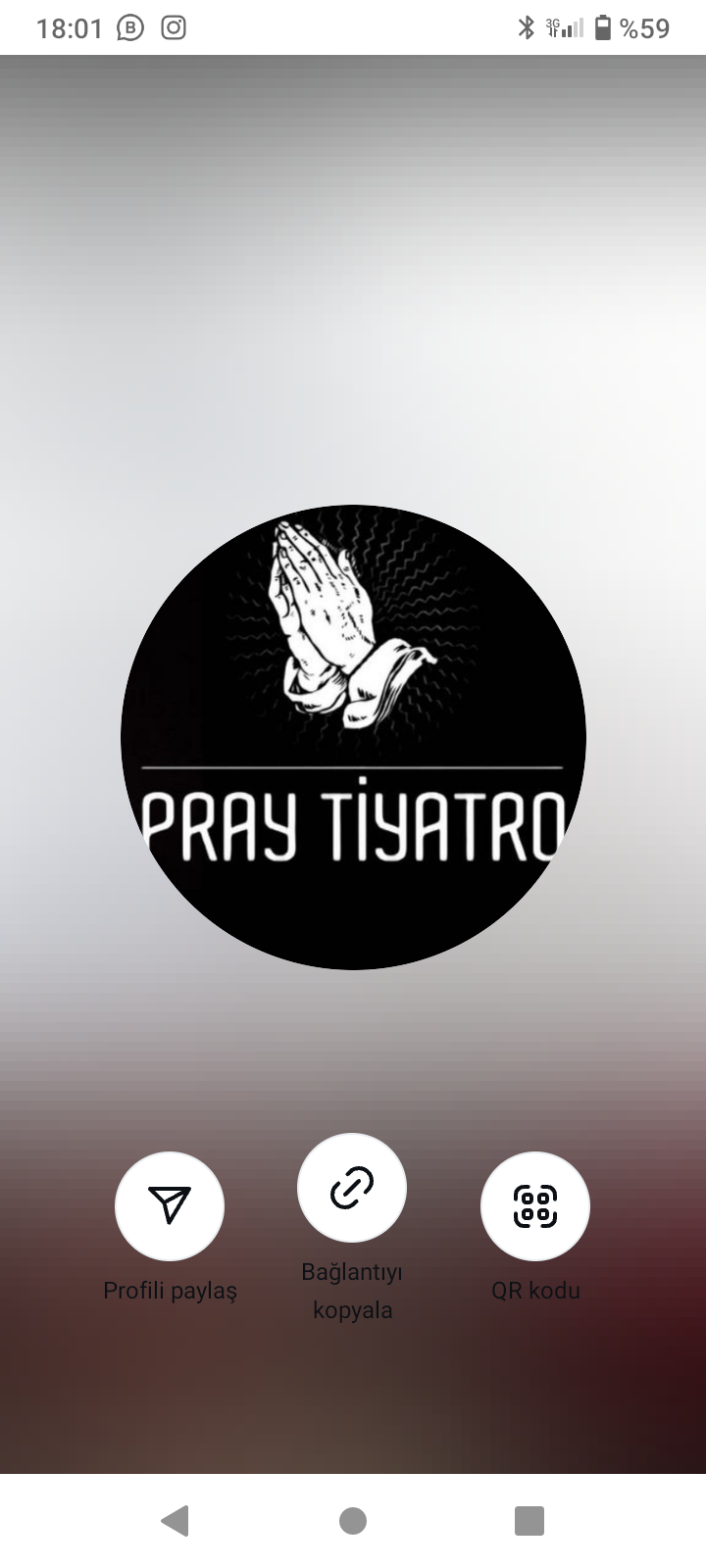Open the QR kodu option

tap(534, 1205)
